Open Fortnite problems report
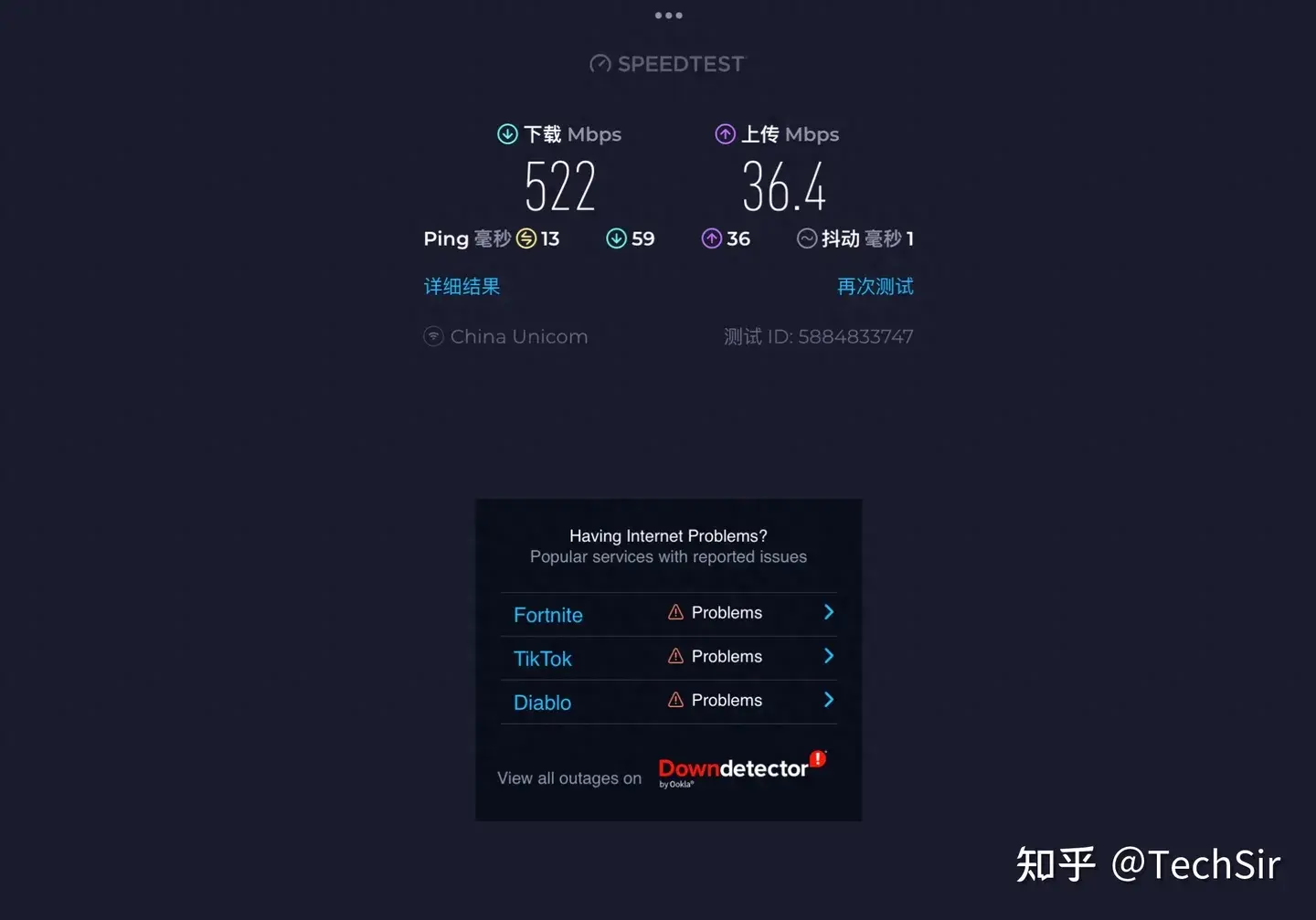The image size is (1316, 920). pyautogui.click(x=668, y=614)
